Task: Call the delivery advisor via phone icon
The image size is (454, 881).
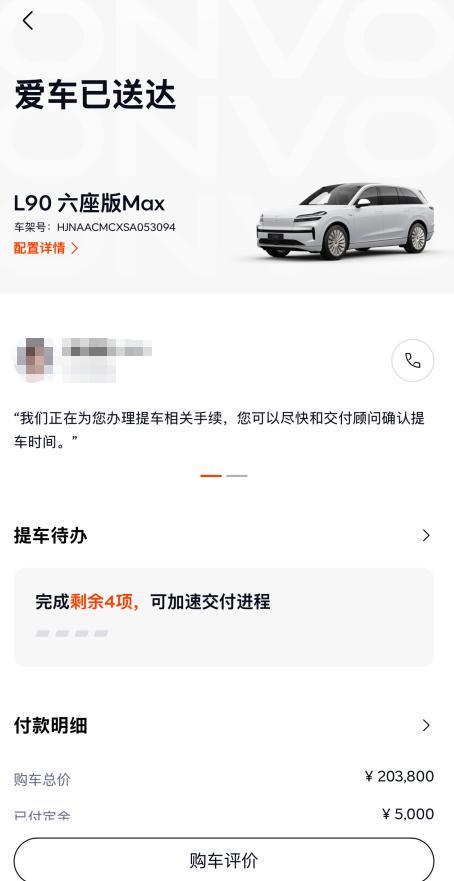Action: (412, 361)
